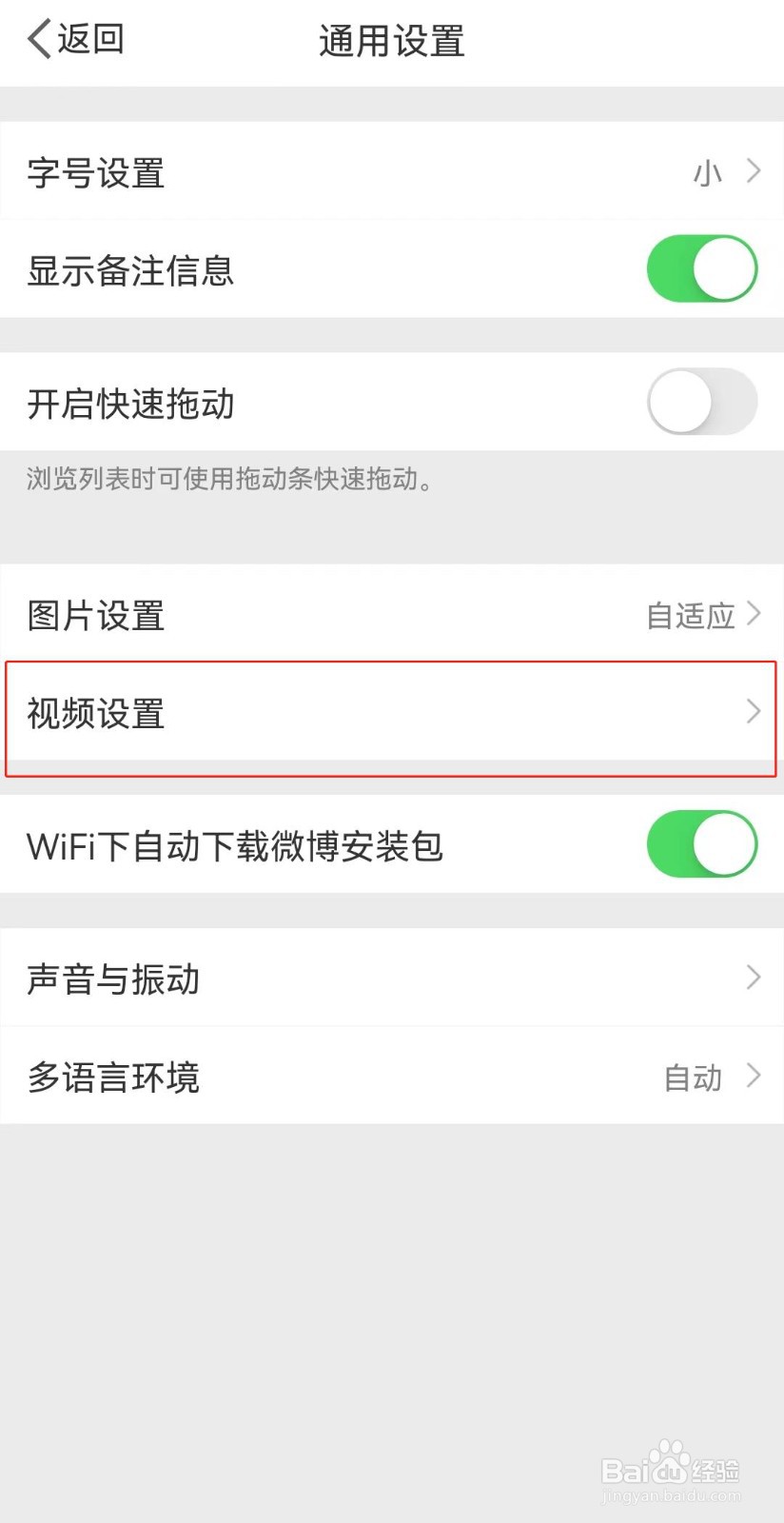Tap the back arrow icon
The height and width of the screenshot is (1523, 784).
tap(36, 40)
